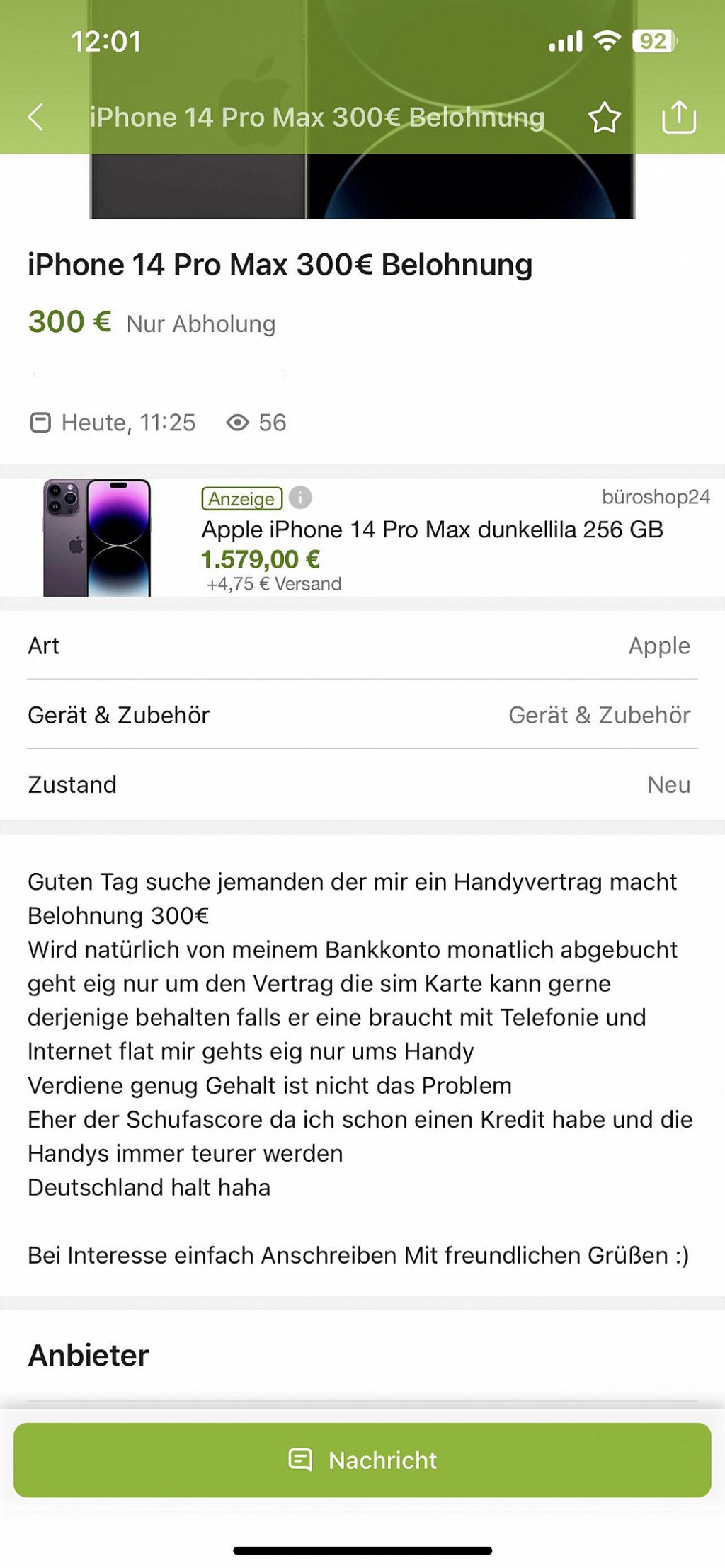Go back using the header arrow
This screenshot has height=1568, width=725.
coord(36,117)
